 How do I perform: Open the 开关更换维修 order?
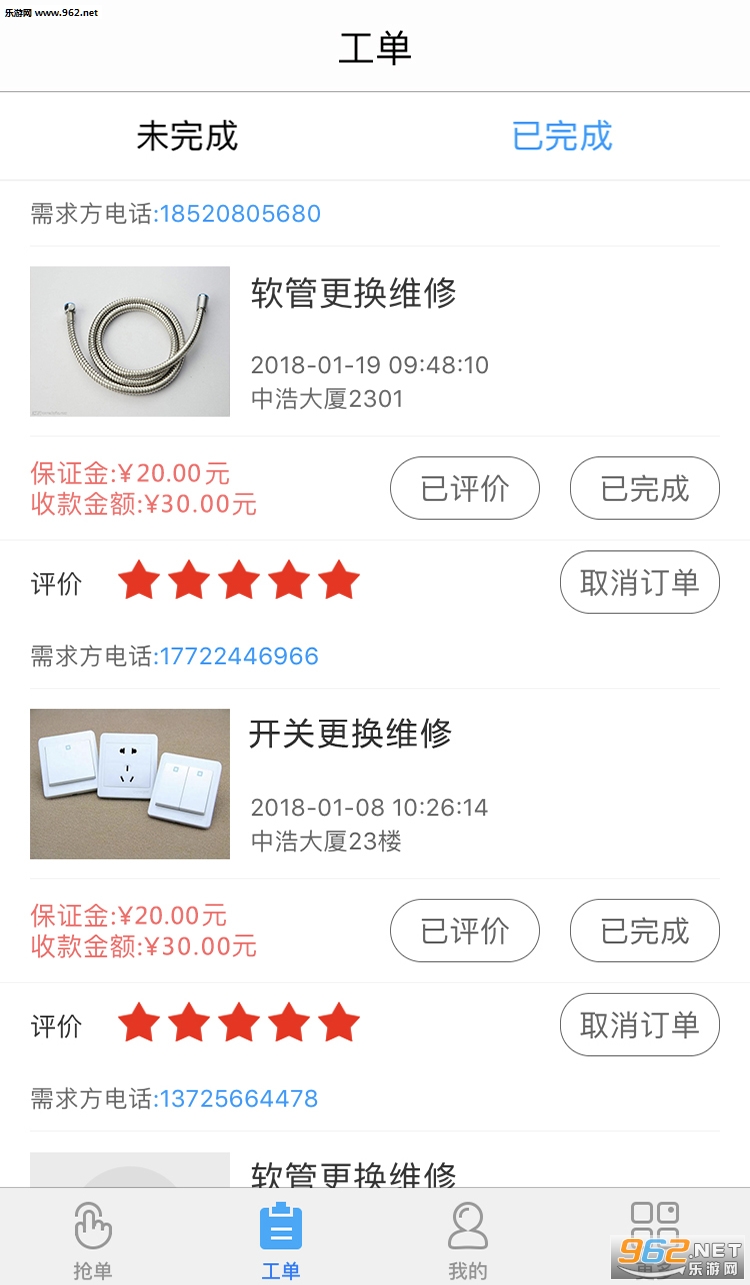click(350, 734)
